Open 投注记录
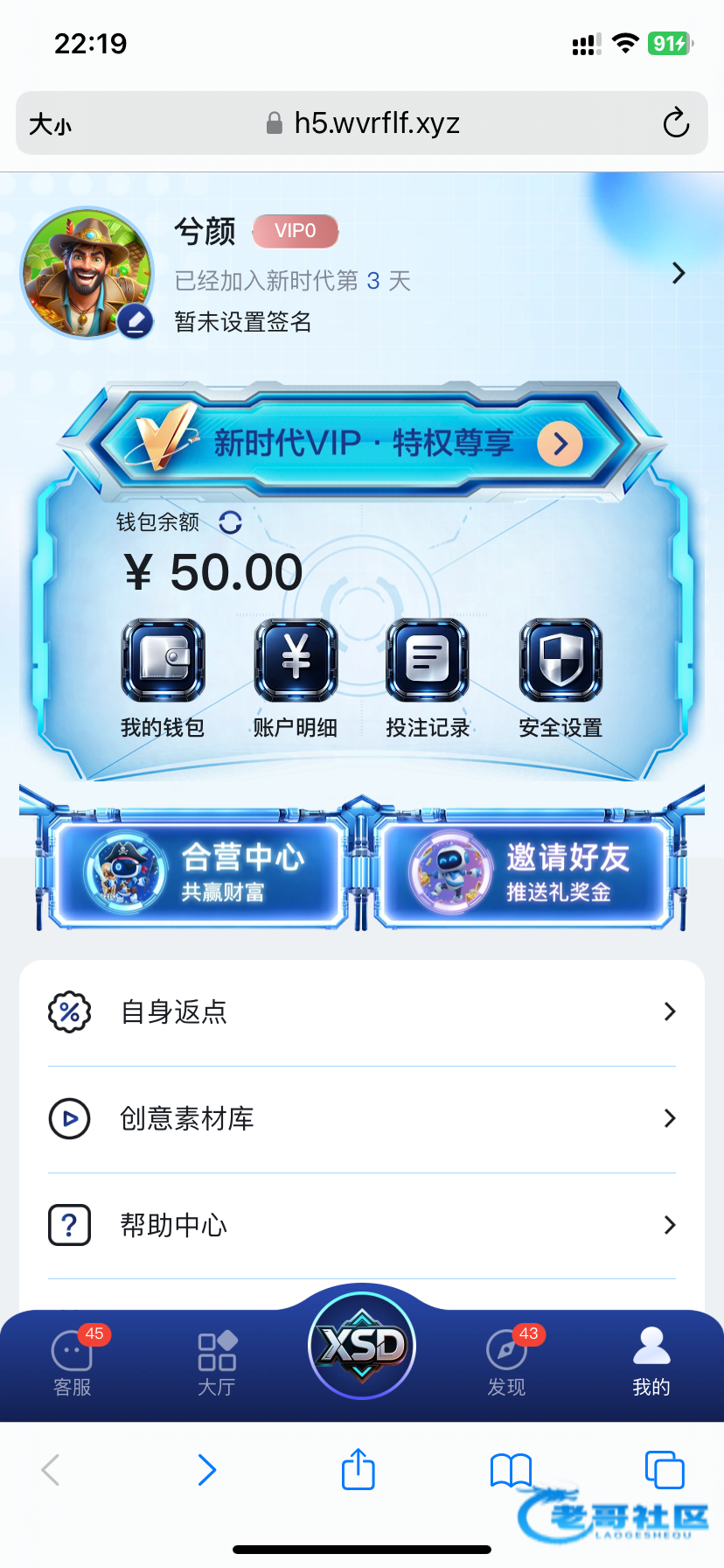This screenshot has width=724, height=1568. tap(428, 677)
